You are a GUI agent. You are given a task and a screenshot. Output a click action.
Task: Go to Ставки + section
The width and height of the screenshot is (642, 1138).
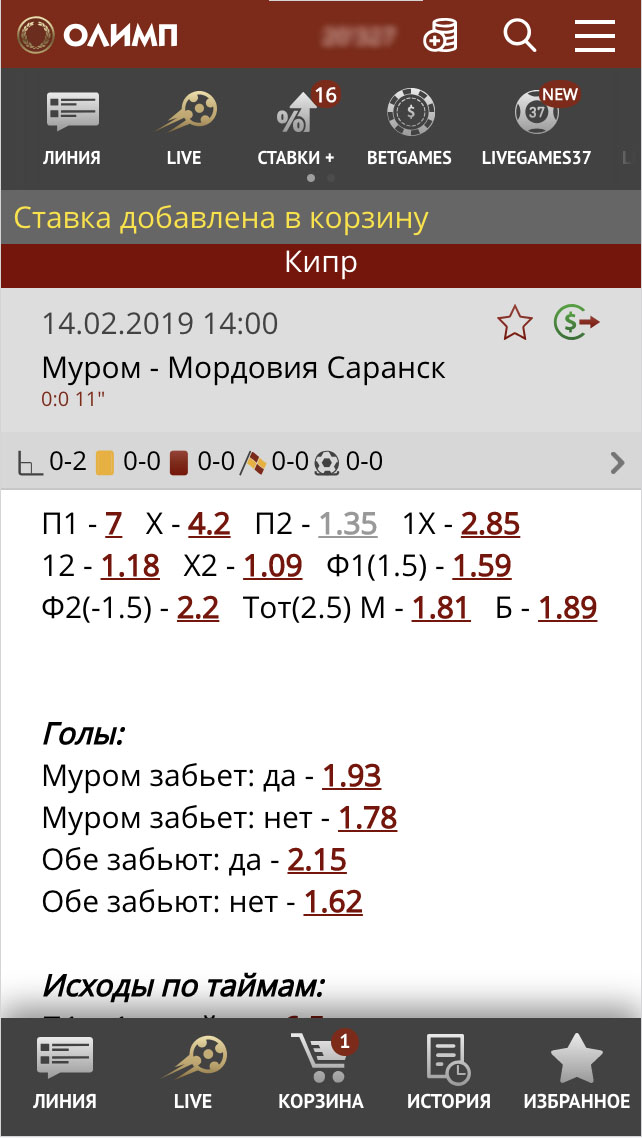coord(296,128)
